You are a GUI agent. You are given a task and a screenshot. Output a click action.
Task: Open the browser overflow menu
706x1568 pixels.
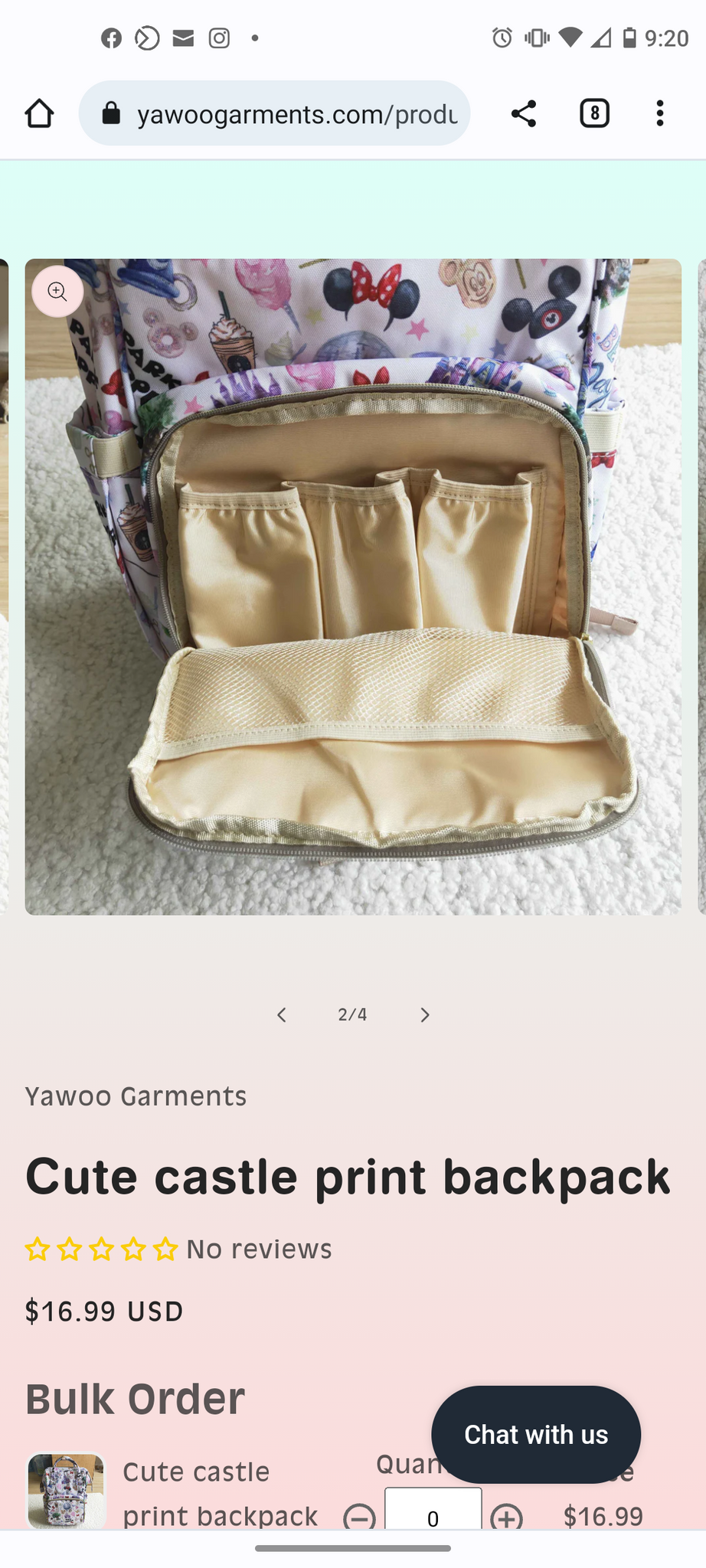(659, 113)
